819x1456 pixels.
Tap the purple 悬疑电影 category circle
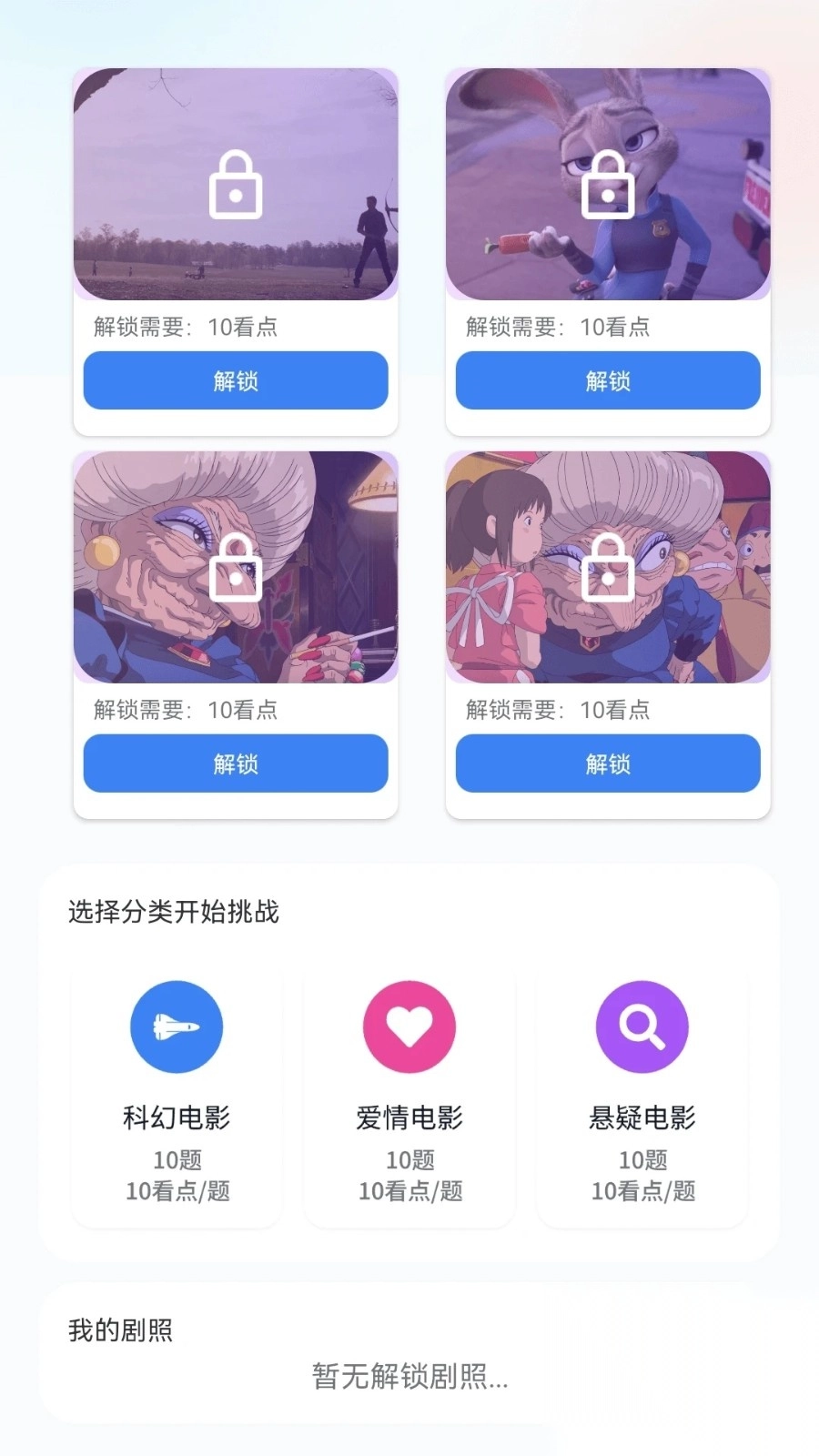(x=642, y=1026)
